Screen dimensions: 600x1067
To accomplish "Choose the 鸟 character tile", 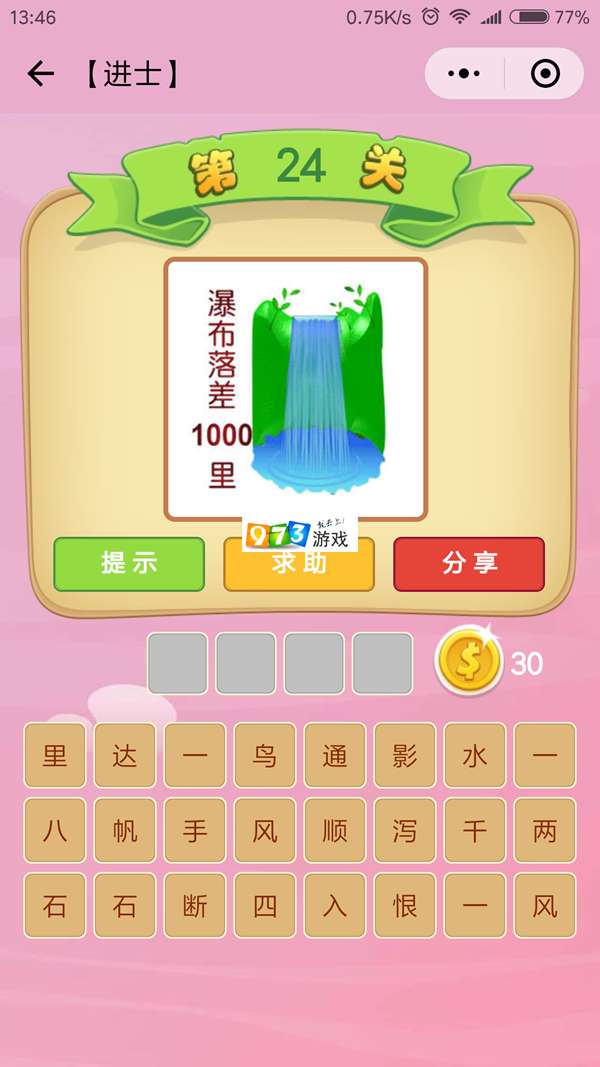I will pos(265,755).
